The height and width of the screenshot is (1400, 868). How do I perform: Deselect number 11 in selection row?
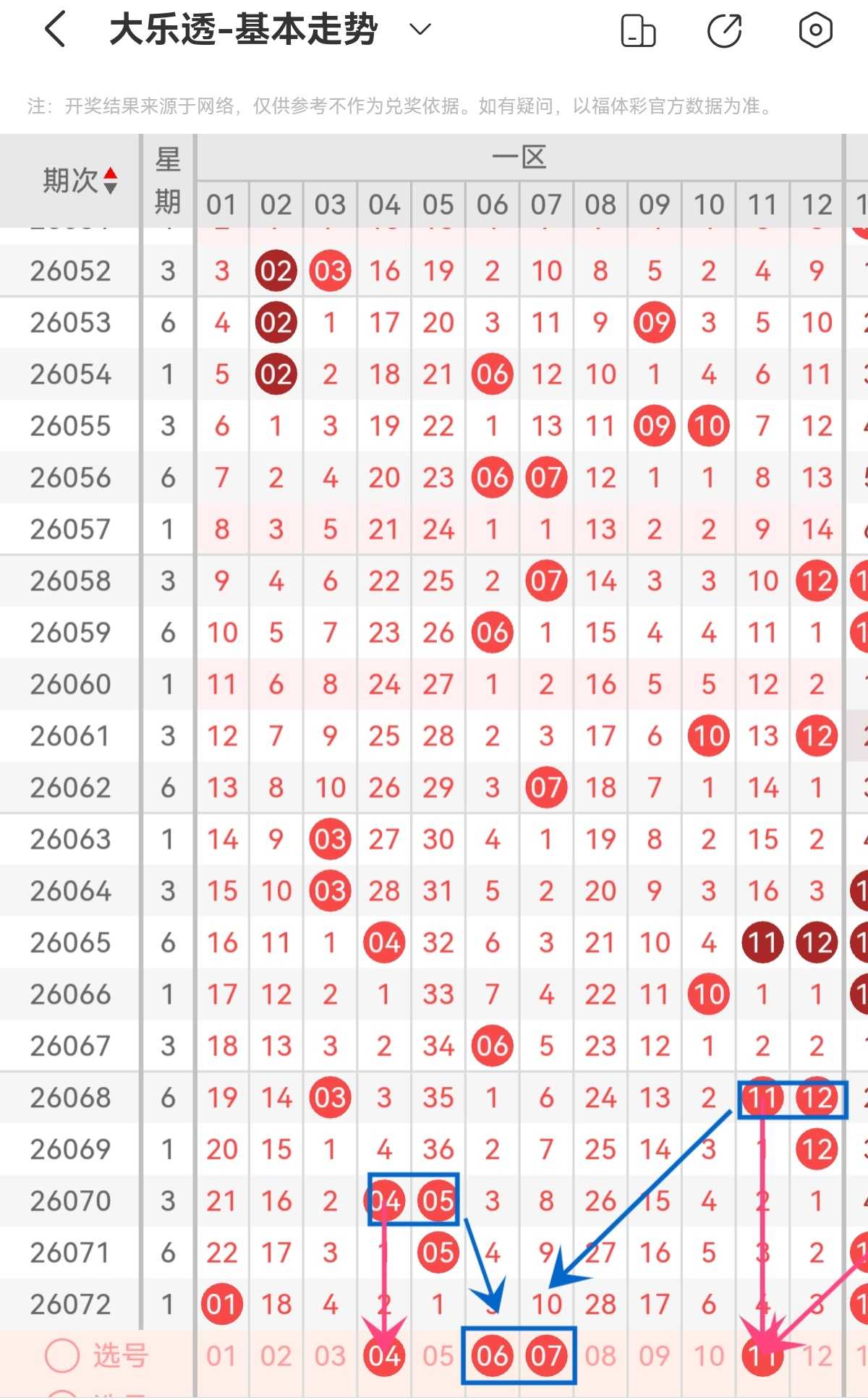coord(762,1356)
